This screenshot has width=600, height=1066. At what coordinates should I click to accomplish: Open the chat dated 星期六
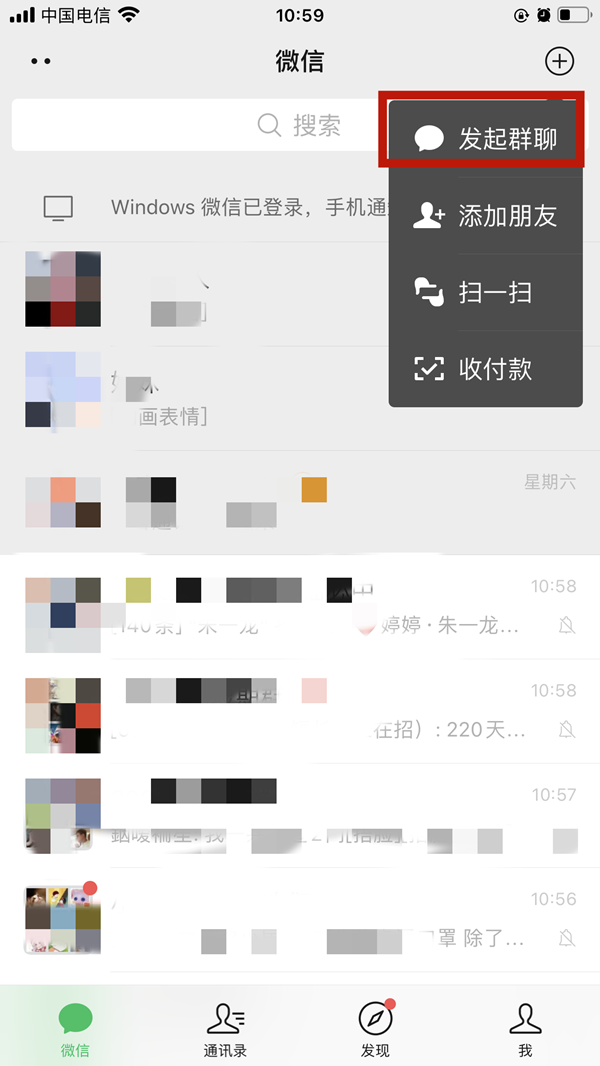click(300, 502)
